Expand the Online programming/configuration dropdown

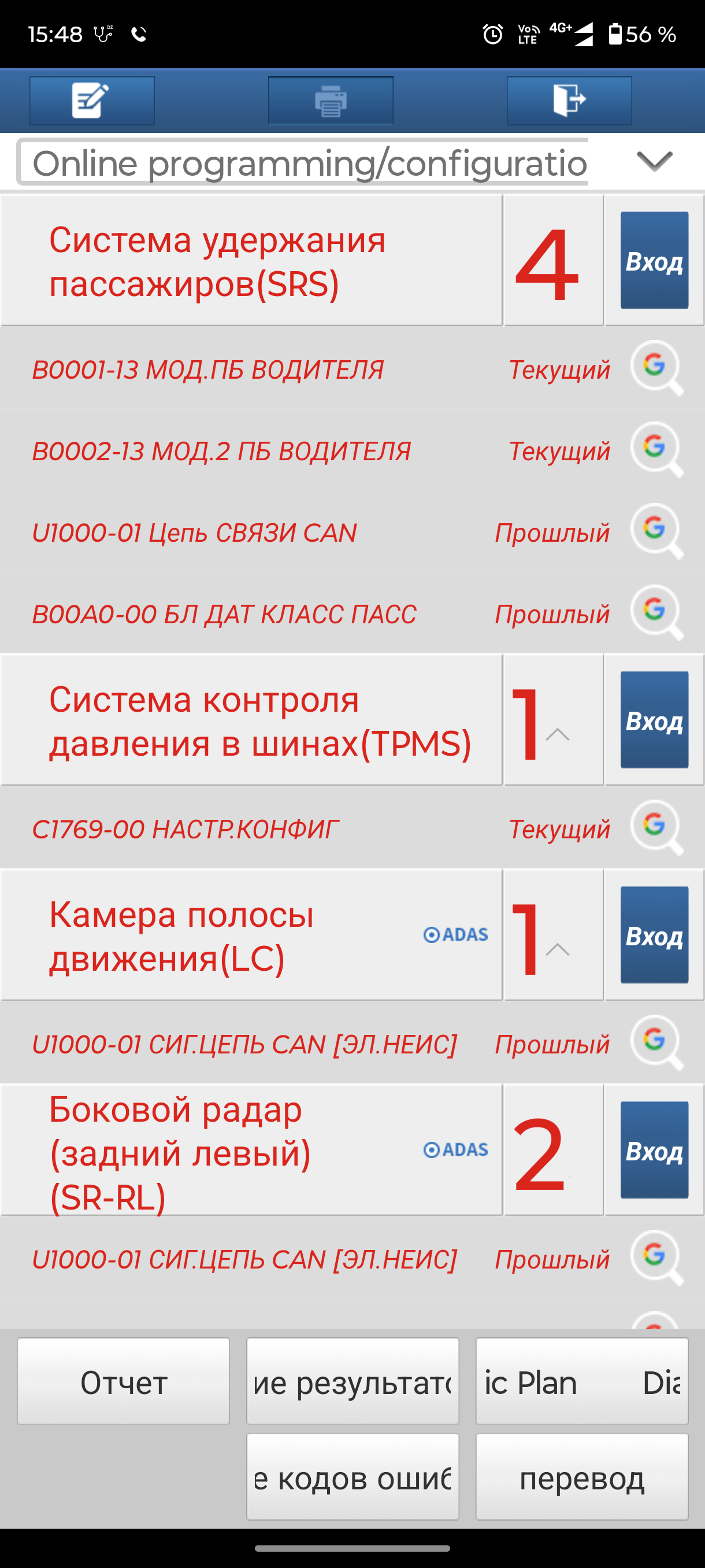tap(654, 161)
